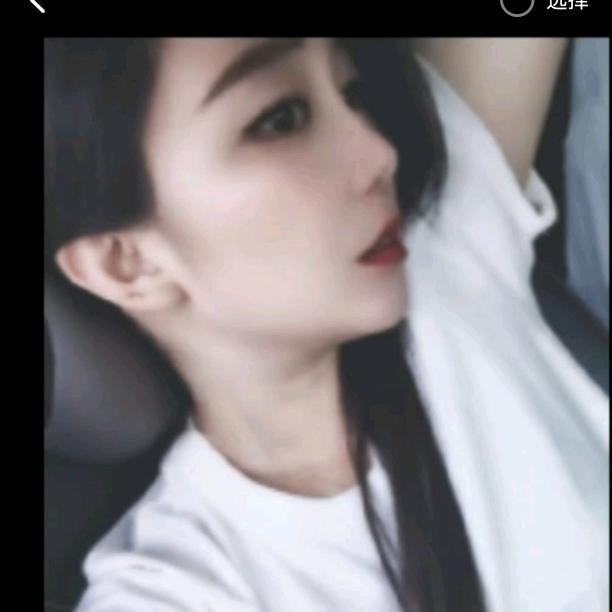
Task: Tick the 选择 circle to select this photo
Action: tap(516, 5)
